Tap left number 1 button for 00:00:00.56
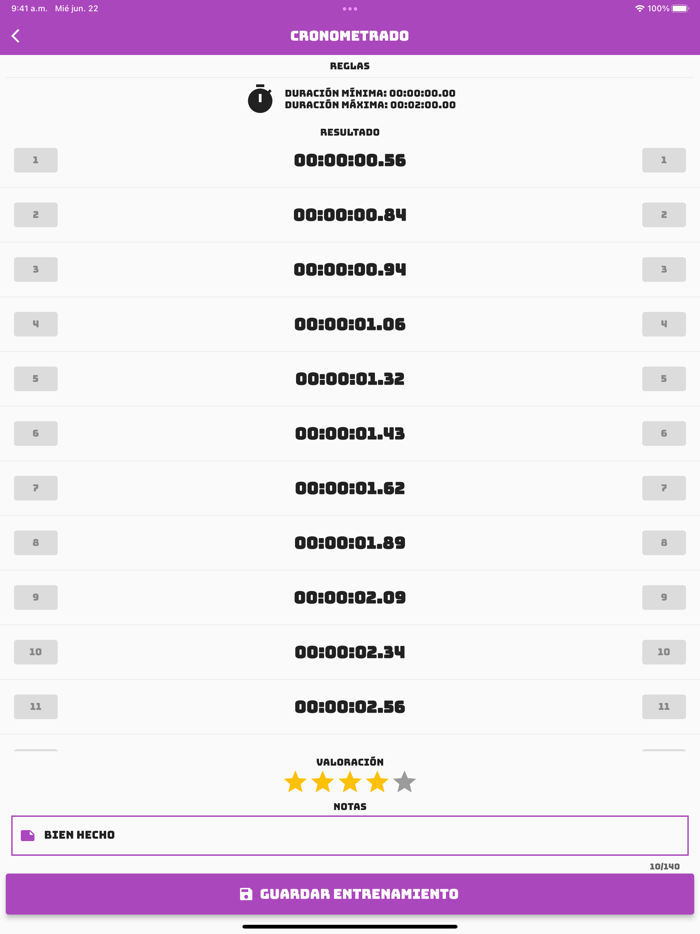 36,160
